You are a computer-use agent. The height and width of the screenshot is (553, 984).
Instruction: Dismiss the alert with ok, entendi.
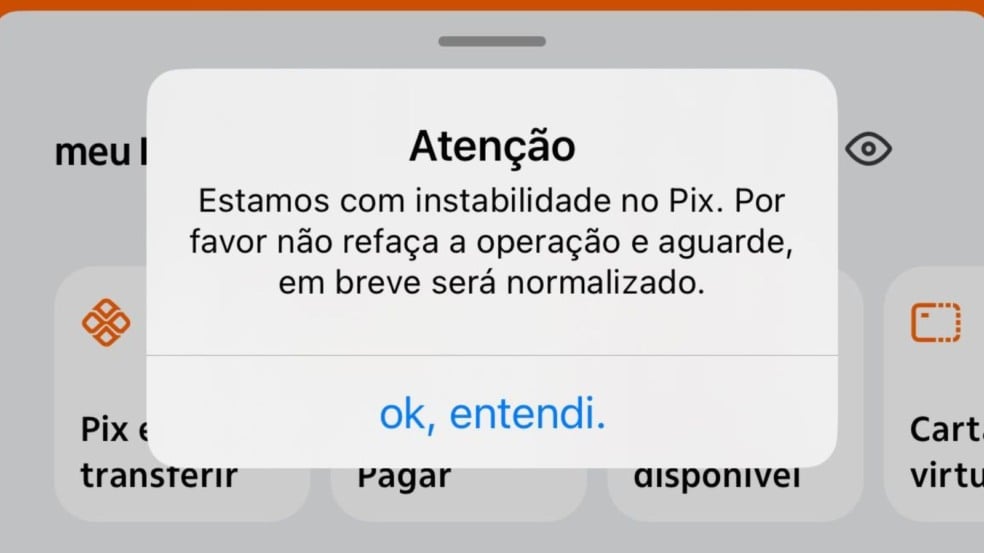(492, 413)
